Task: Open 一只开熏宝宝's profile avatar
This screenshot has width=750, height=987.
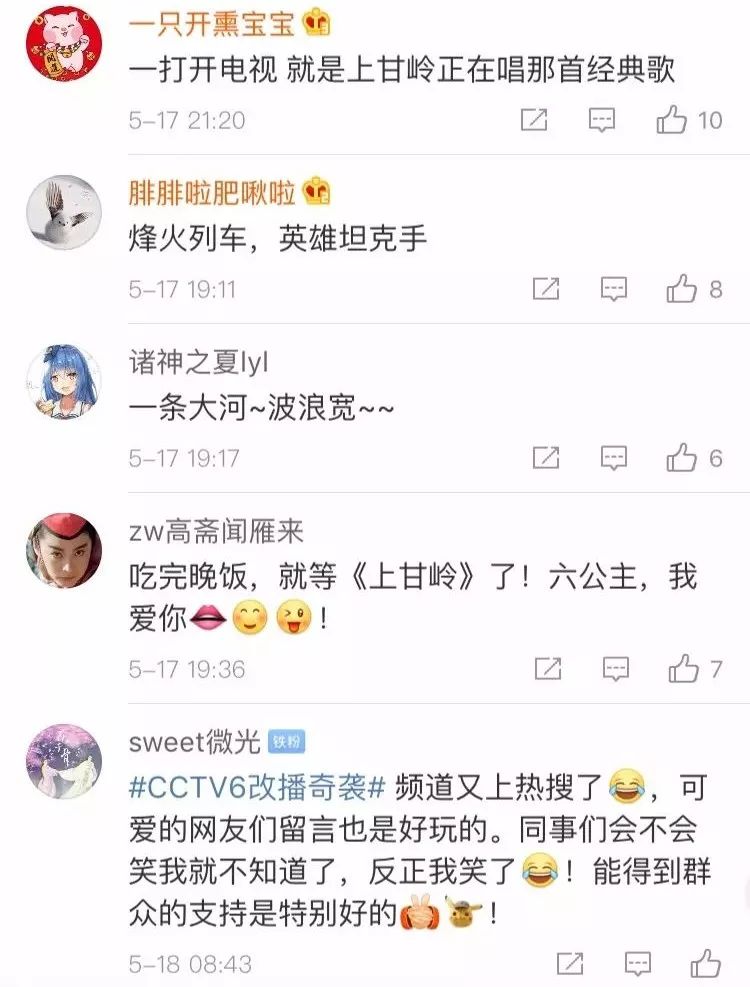Action: click(63, 44)
